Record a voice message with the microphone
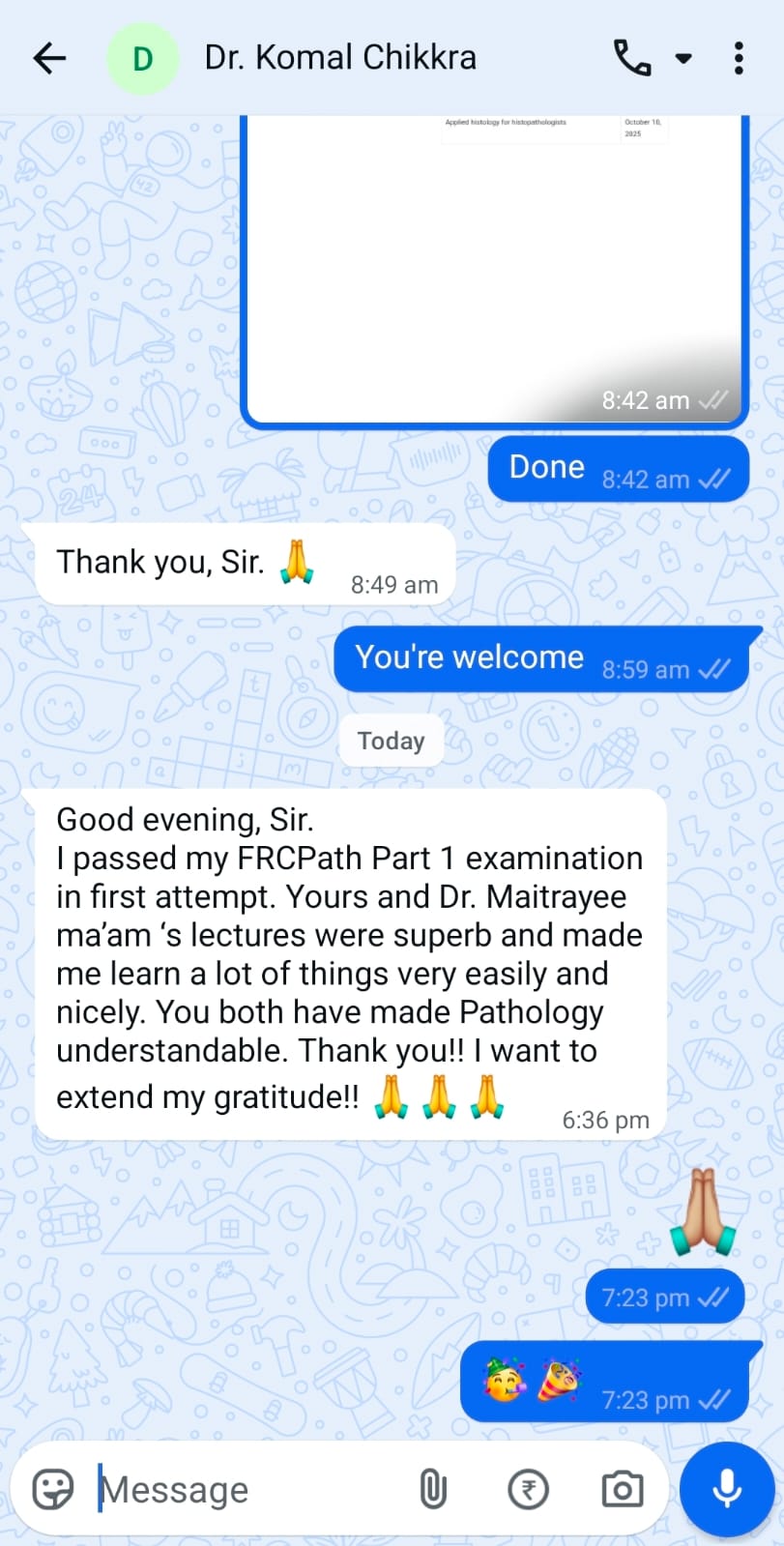 727,1489
